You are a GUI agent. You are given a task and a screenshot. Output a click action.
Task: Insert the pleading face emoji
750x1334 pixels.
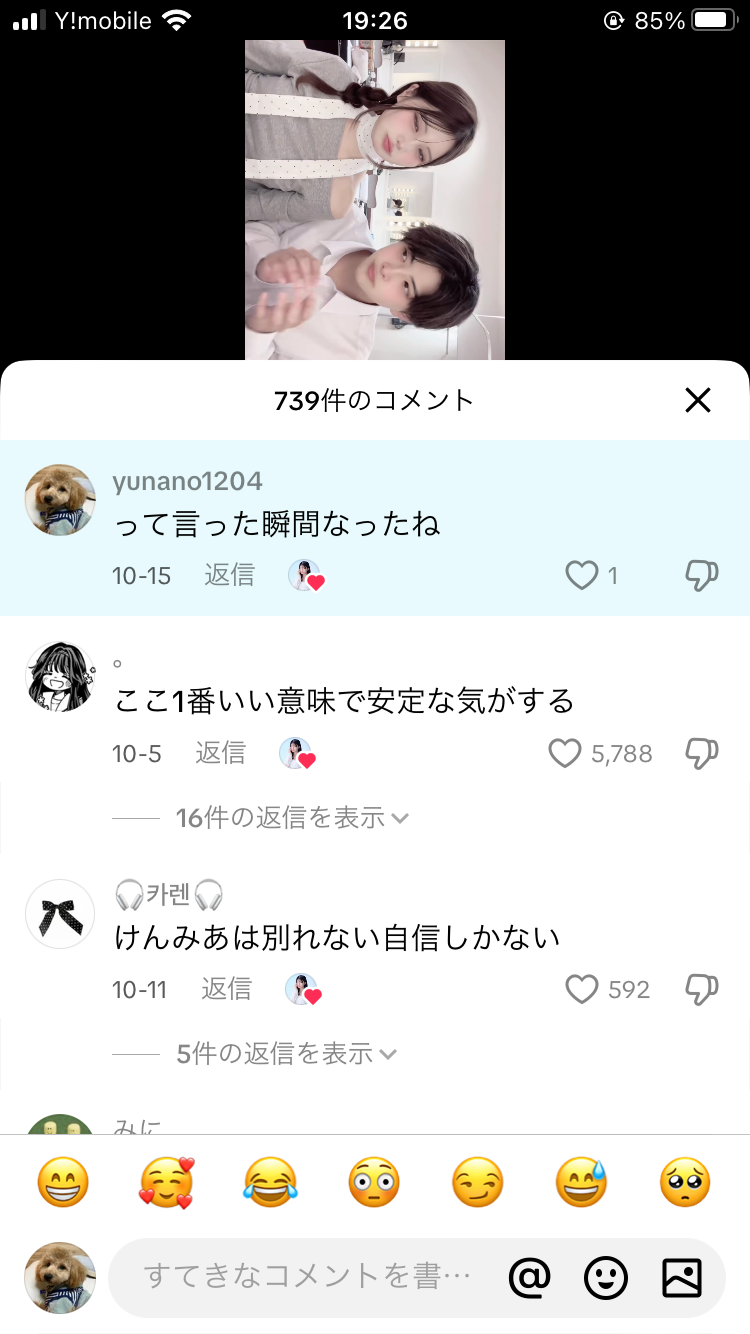click(x=685, y=1183)
